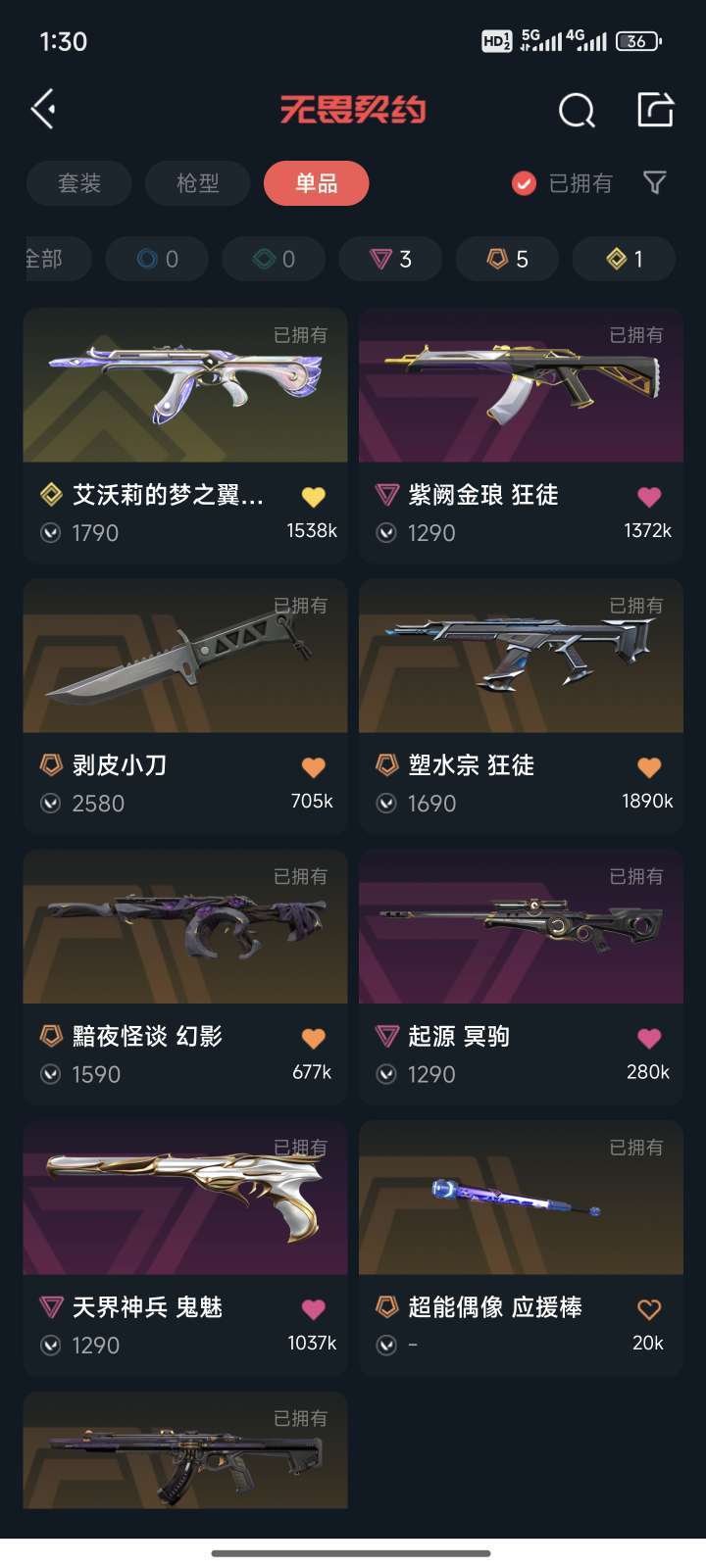Favorite 超能偶像 应援棒 via its empty heart
706x1568 pixels.
[x=650, y=1308]
